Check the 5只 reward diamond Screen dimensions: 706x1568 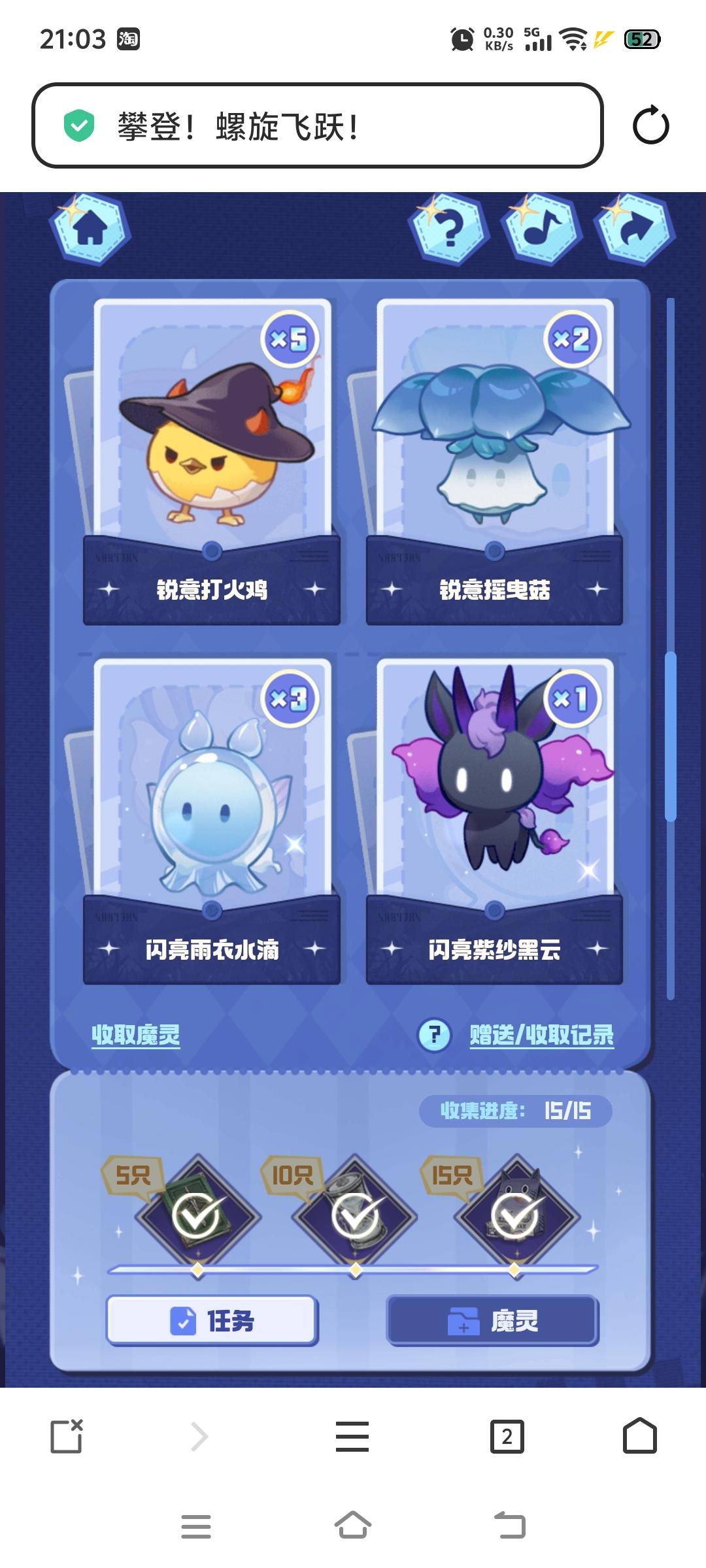198,1216
